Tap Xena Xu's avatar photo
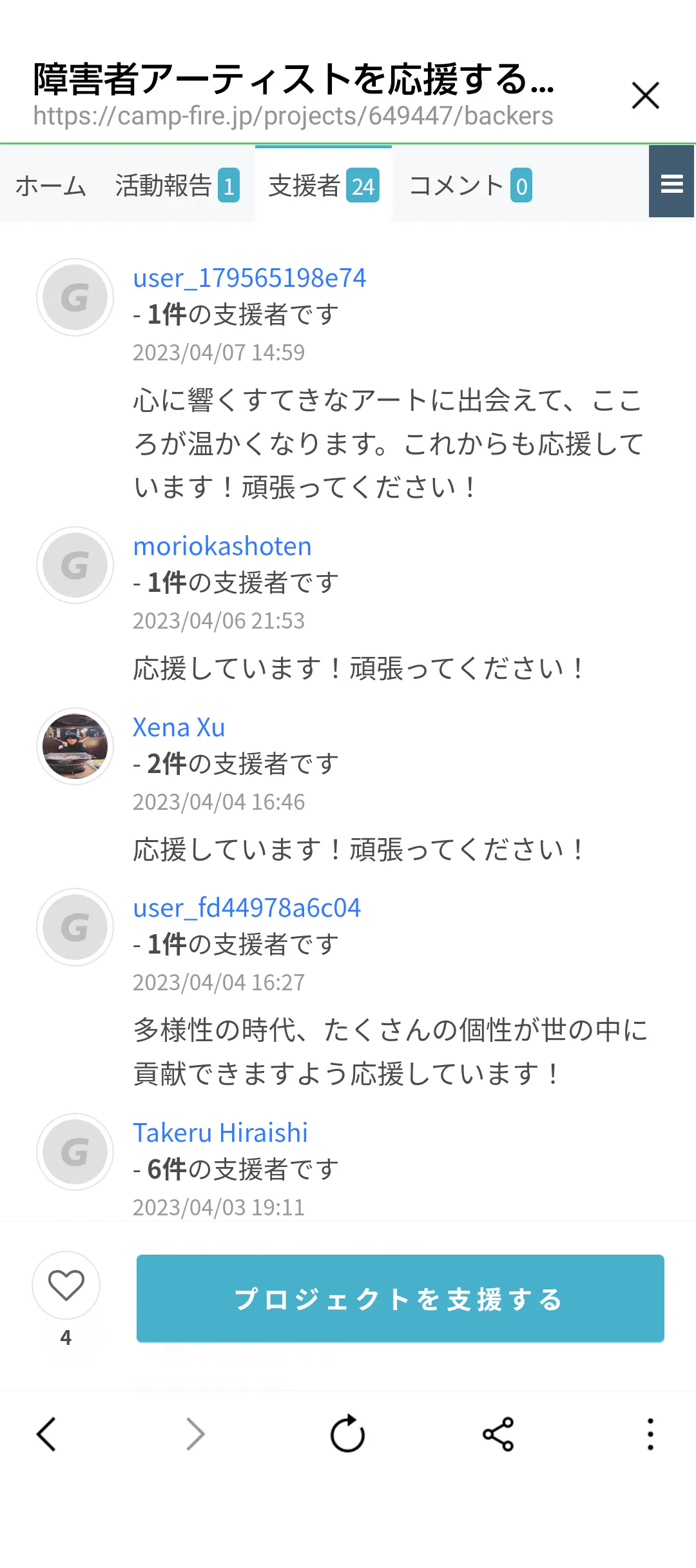This screenshot has height=1568, width=696. point(75,747)
